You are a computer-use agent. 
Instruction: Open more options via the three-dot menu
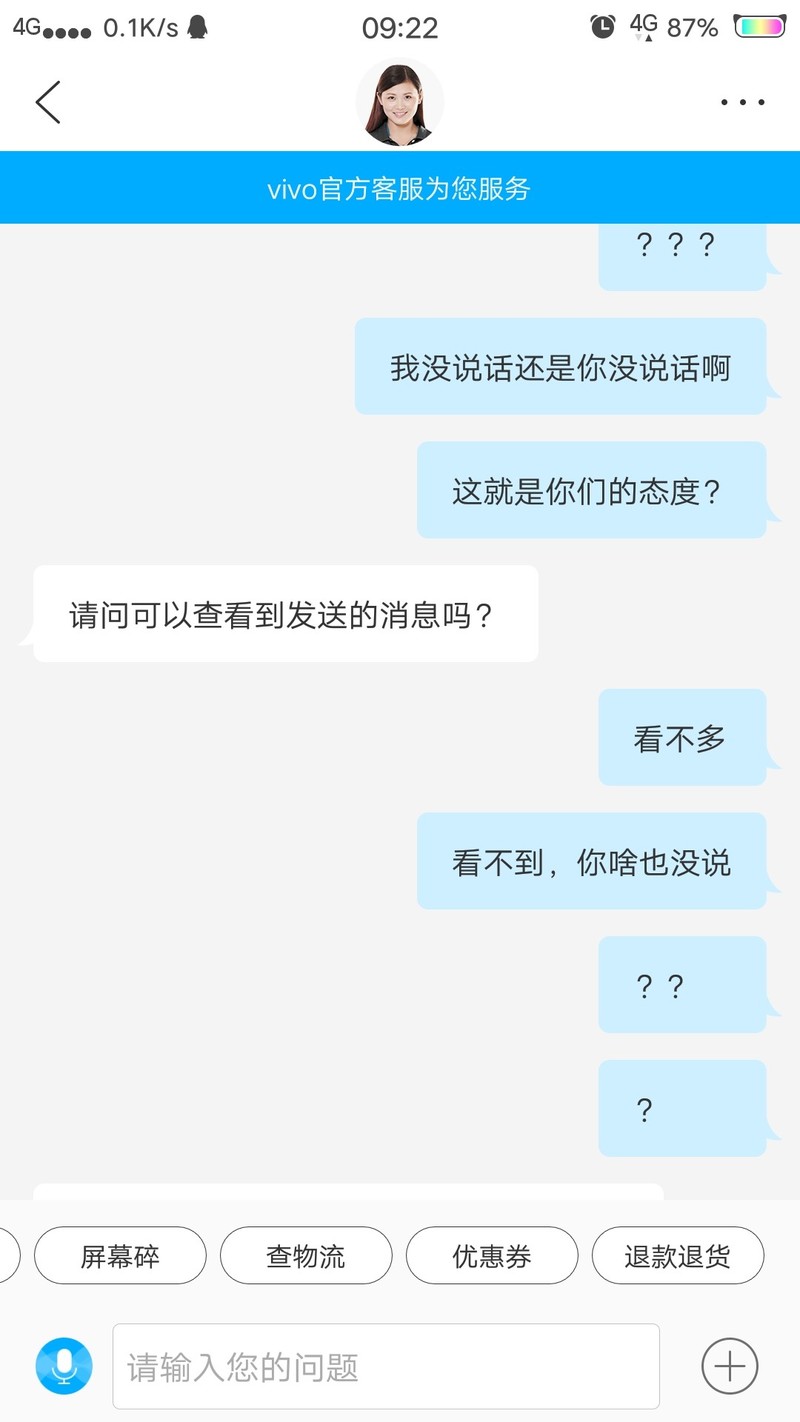pyautogui.click(x=741, y=102)
